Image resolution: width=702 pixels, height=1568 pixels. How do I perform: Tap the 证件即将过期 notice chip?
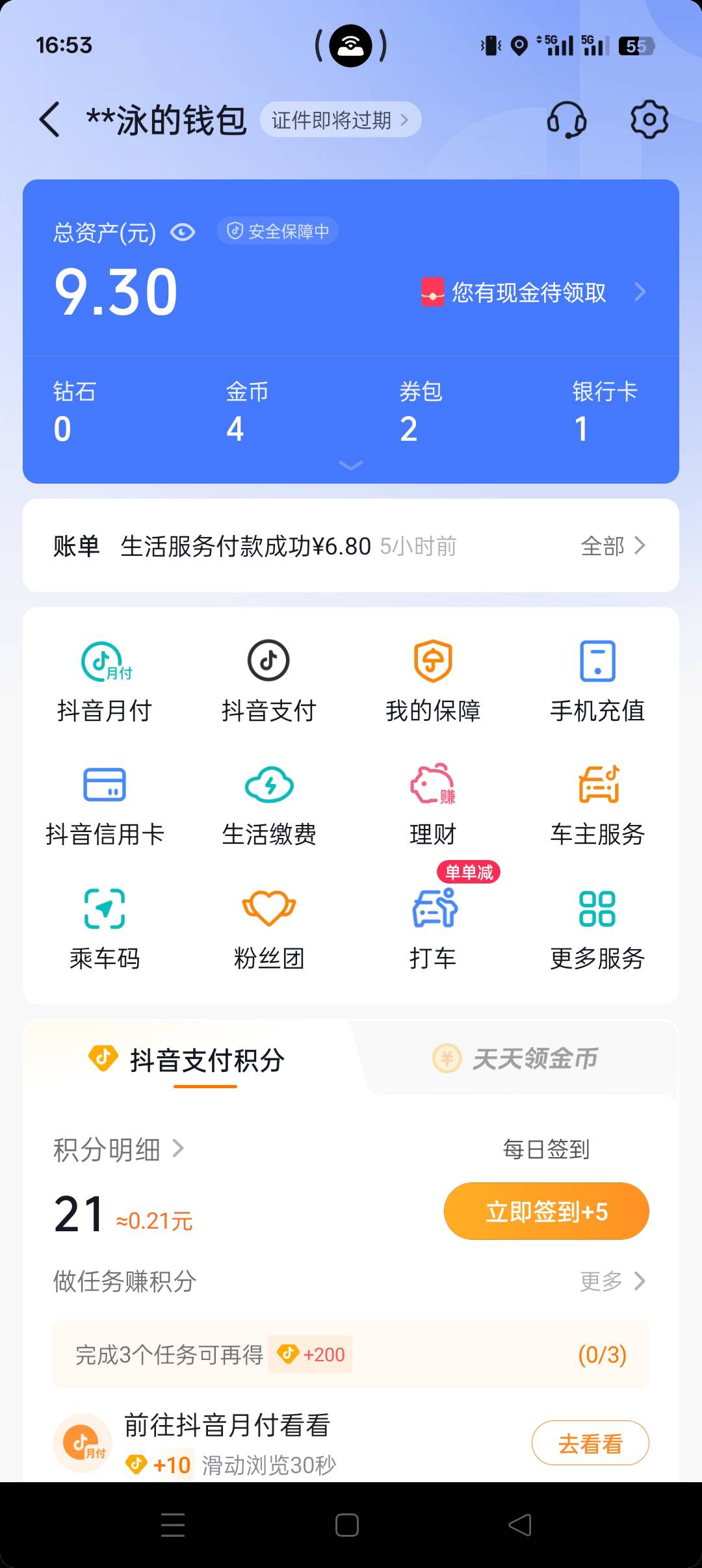point(341,120)
